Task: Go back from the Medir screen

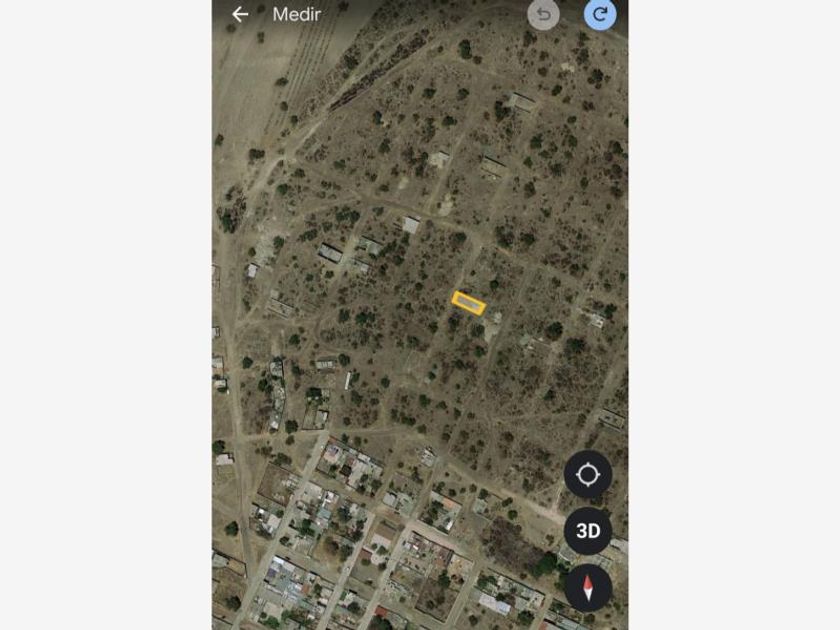Action: point(240,14)
